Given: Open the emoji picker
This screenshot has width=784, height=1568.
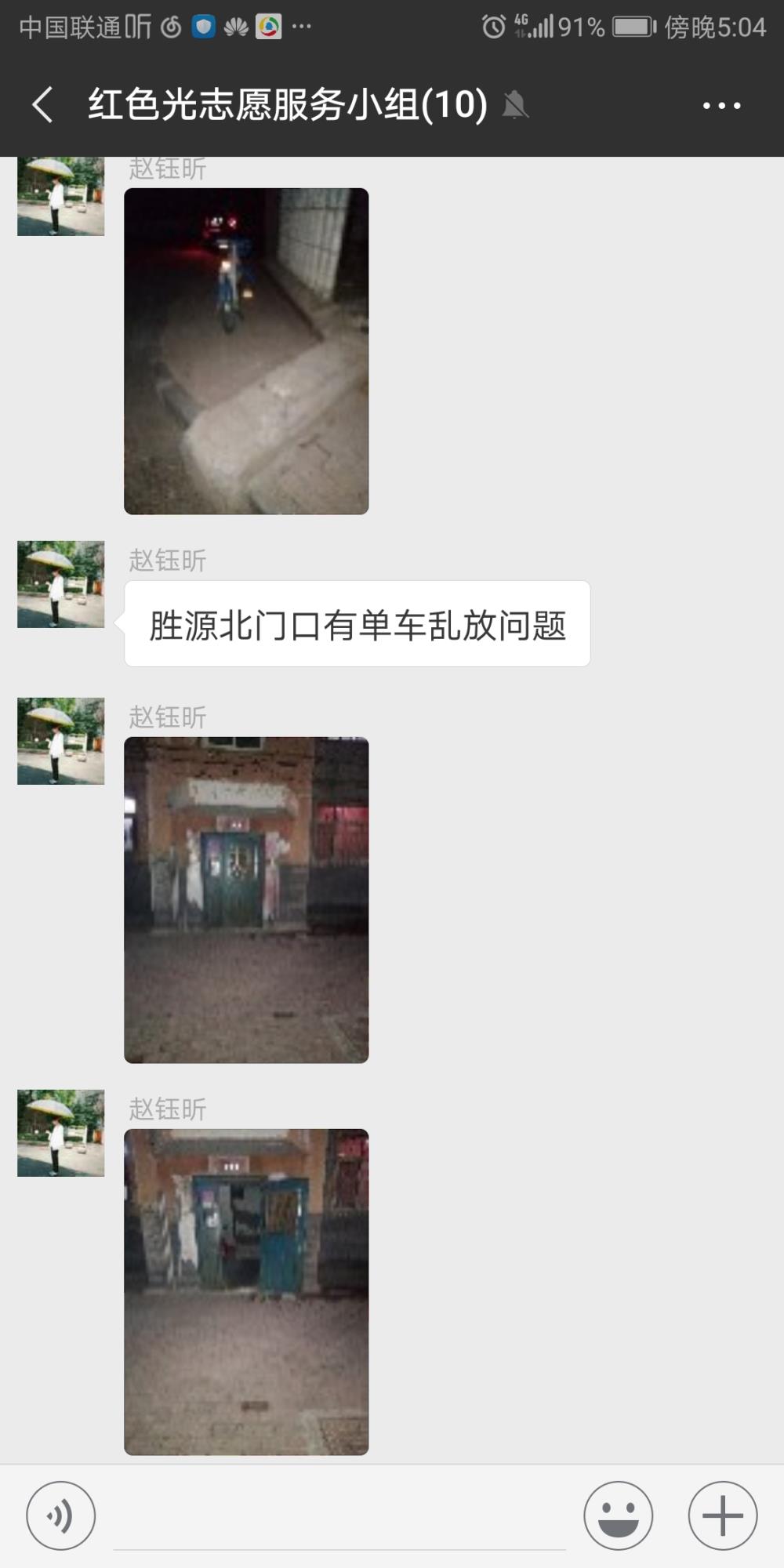Looking at the screenshot, I should [618, 1515].
